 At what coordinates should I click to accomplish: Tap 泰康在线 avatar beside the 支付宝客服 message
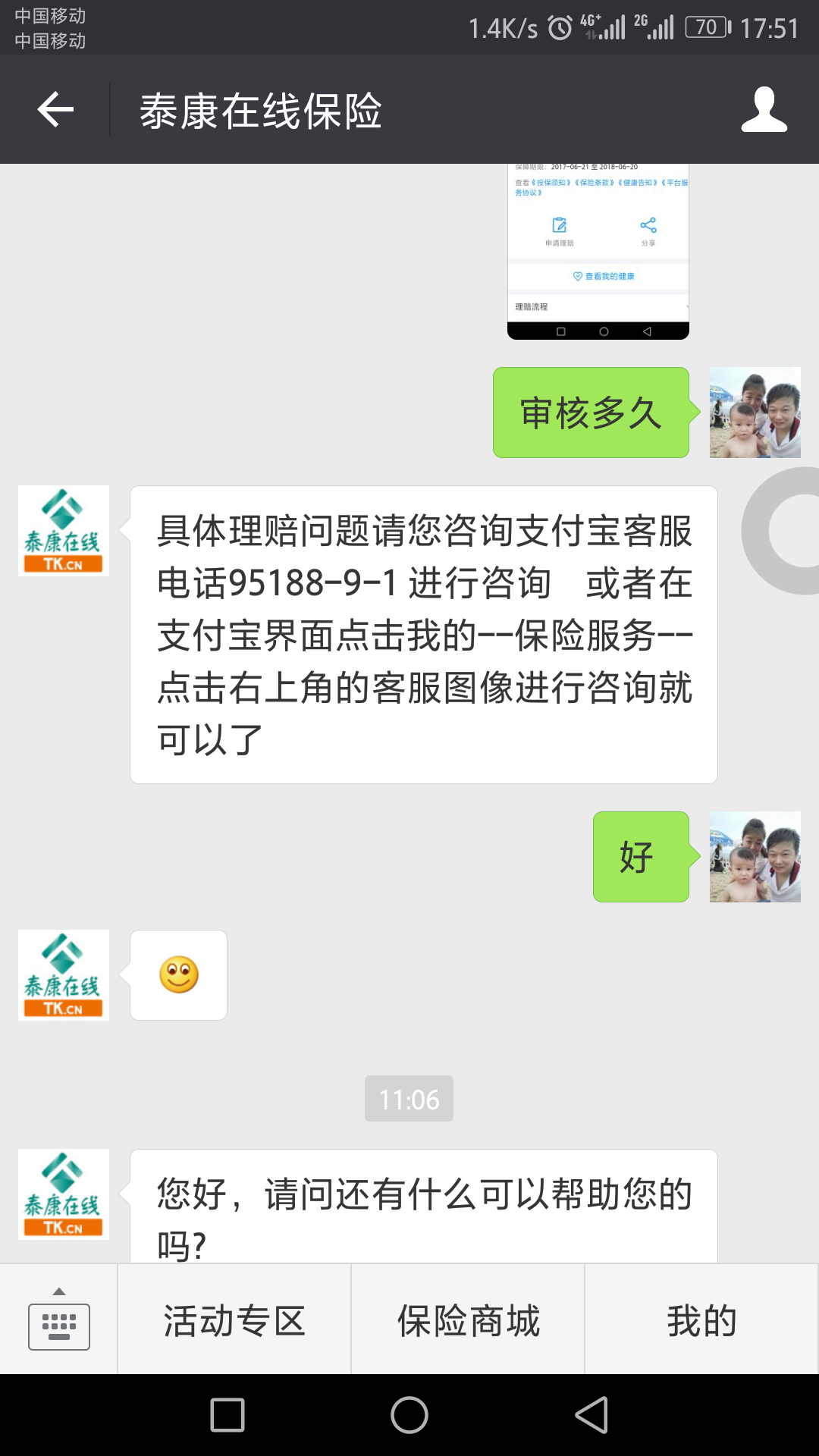[x=64, y=531]
